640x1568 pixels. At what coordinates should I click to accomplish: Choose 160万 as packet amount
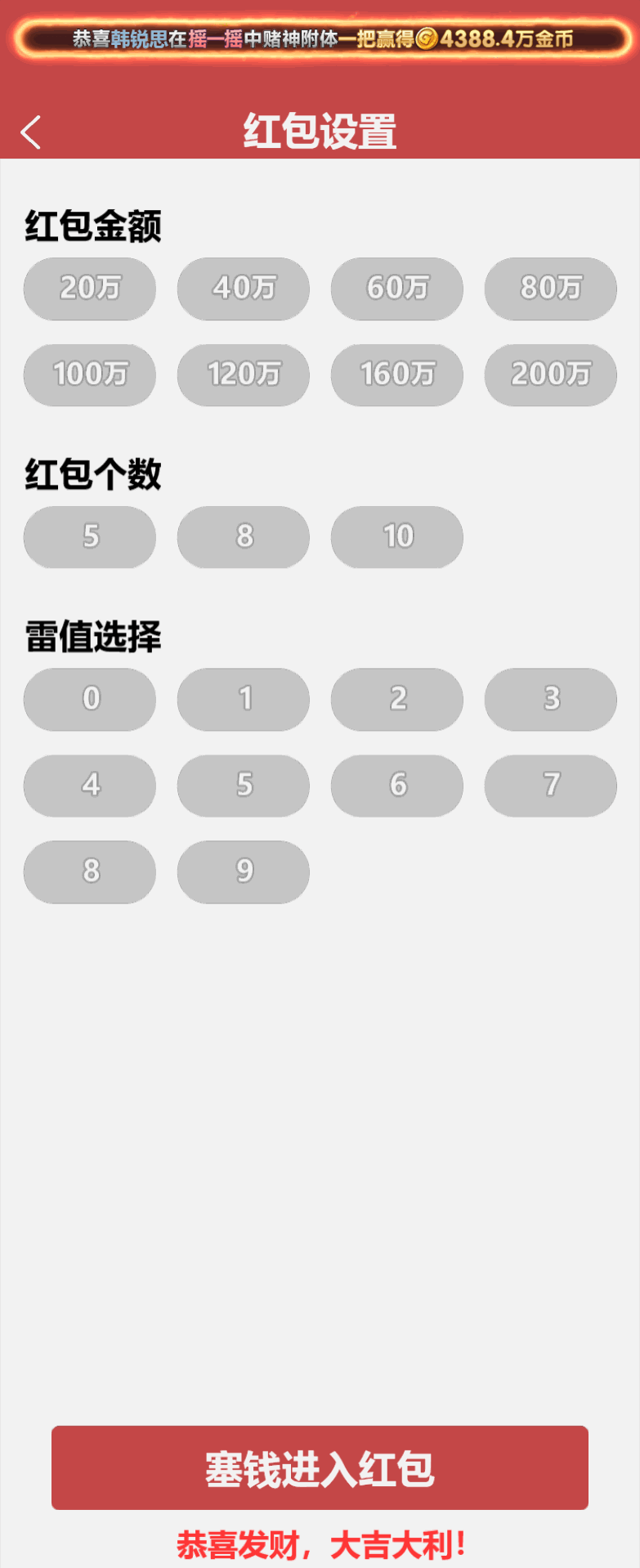(396, 375)
